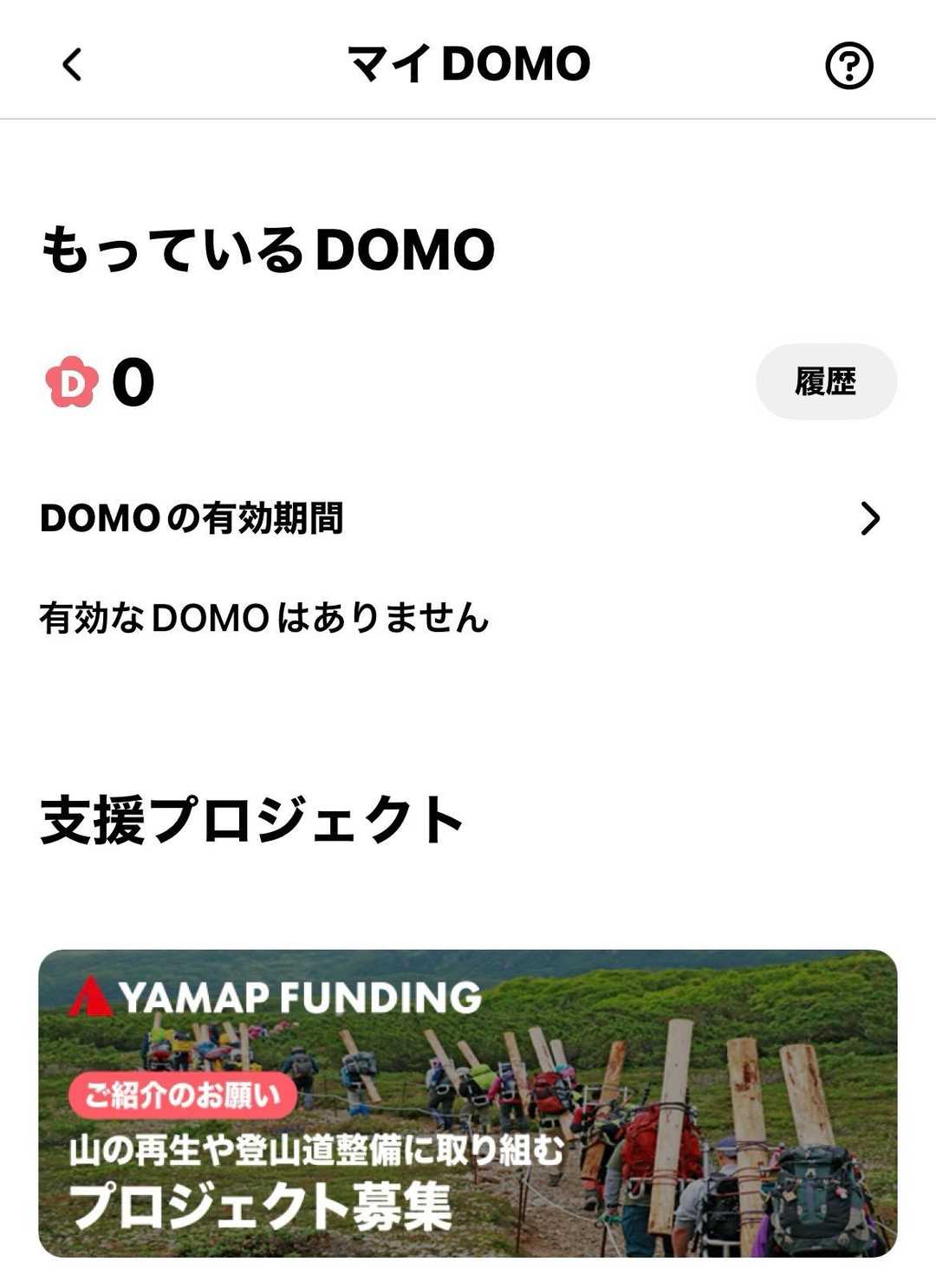Go back from My DOMO screen

[73, 65]
